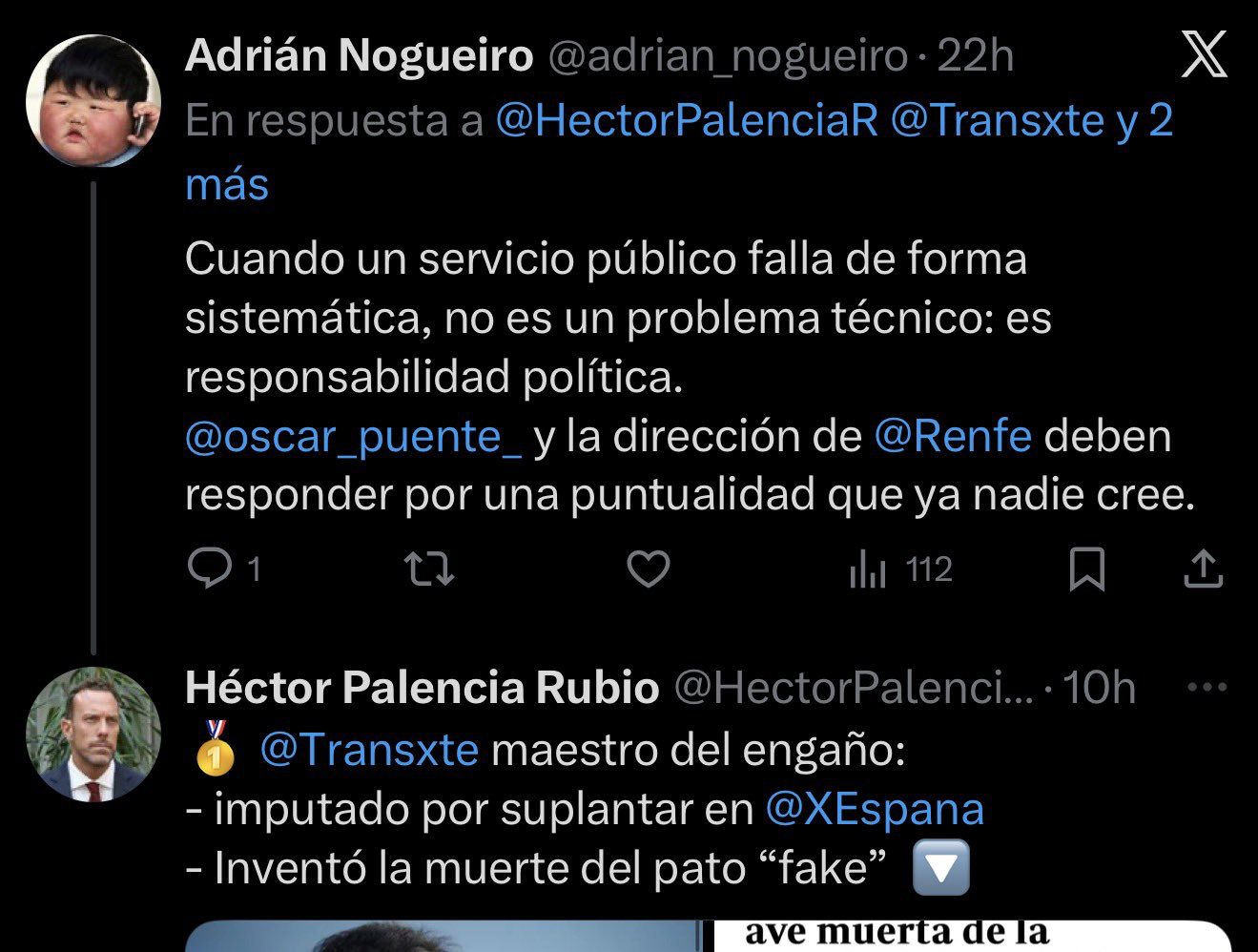This screenshot has width=1258, height=952.
Task: Open Adrián Nogueiro's profile name
Action: (359, 55)
